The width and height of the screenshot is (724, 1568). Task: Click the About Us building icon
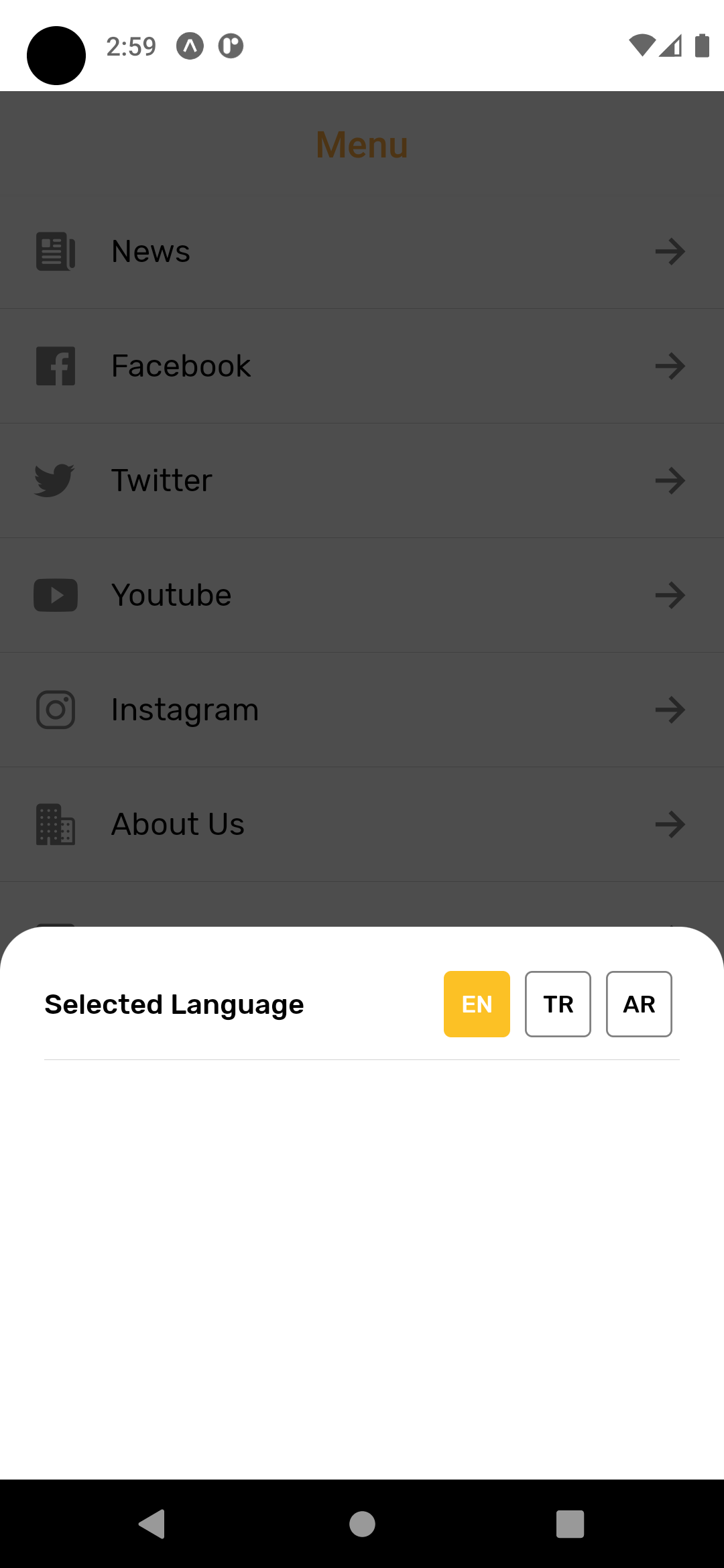point(55,824)
